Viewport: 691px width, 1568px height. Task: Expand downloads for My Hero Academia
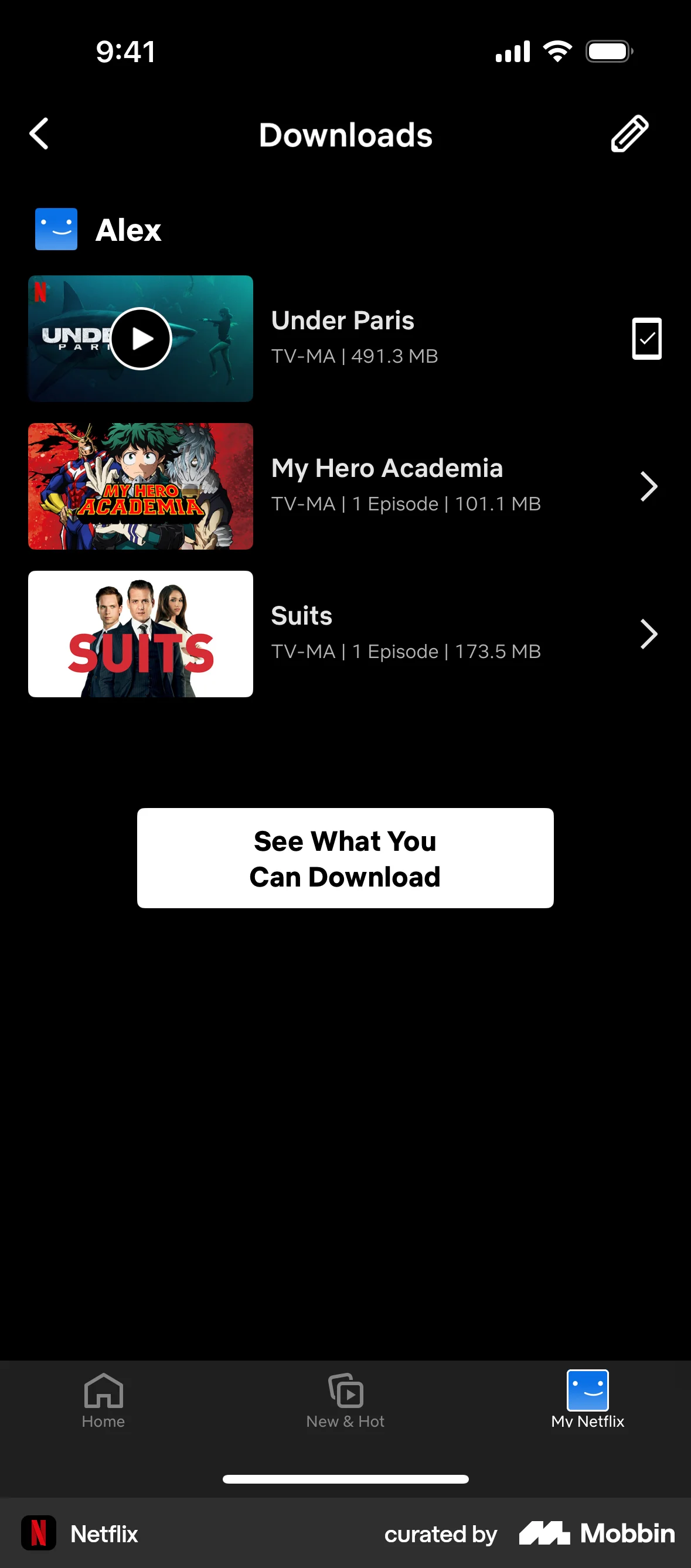pos(647,486)
